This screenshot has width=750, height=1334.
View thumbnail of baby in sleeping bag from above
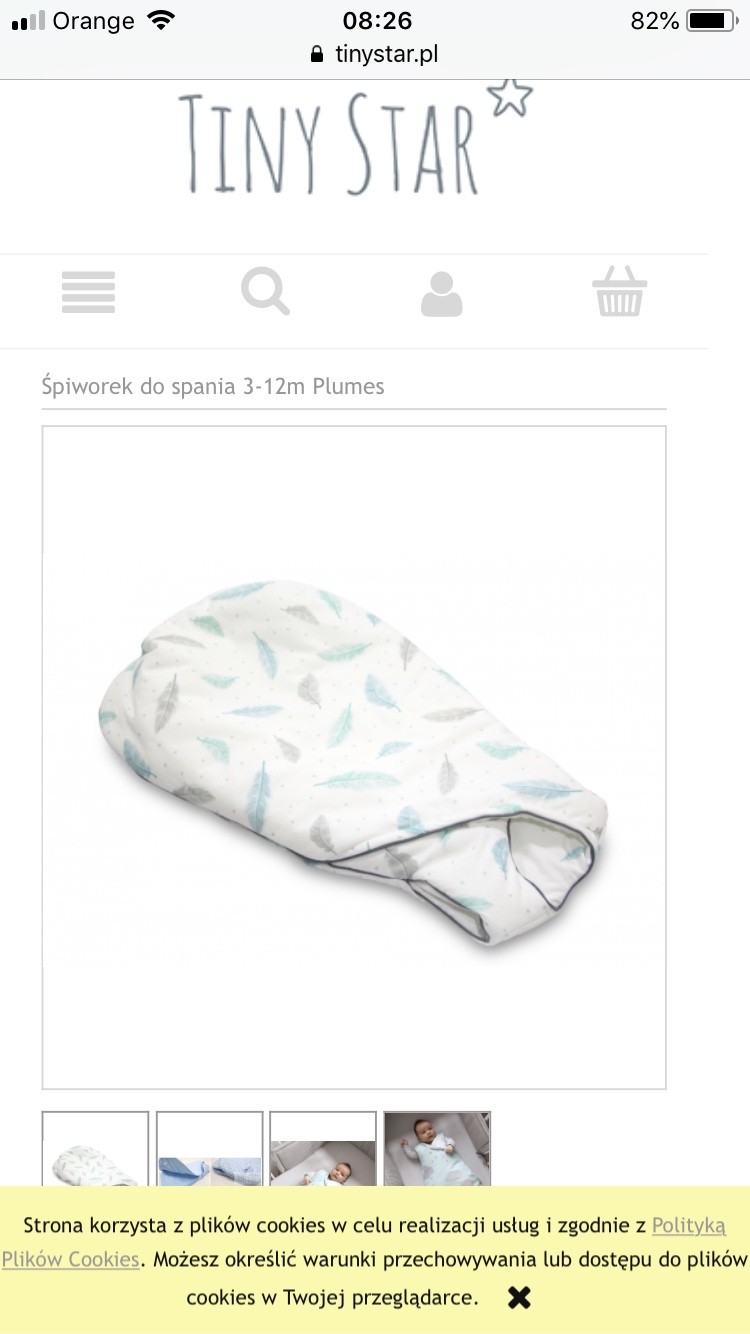[437, 1150]
